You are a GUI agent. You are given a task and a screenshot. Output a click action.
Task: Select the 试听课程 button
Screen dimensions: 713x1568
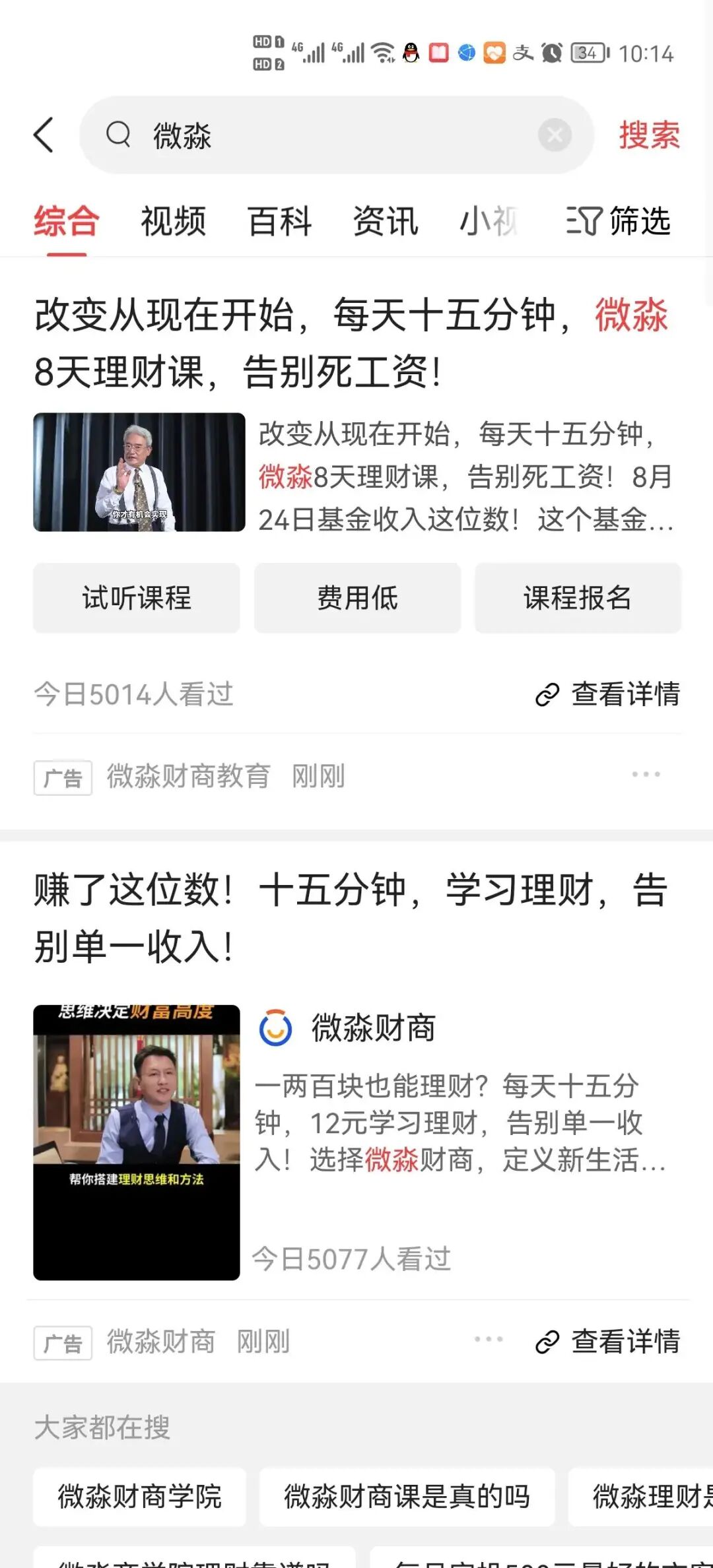(137, 598)
